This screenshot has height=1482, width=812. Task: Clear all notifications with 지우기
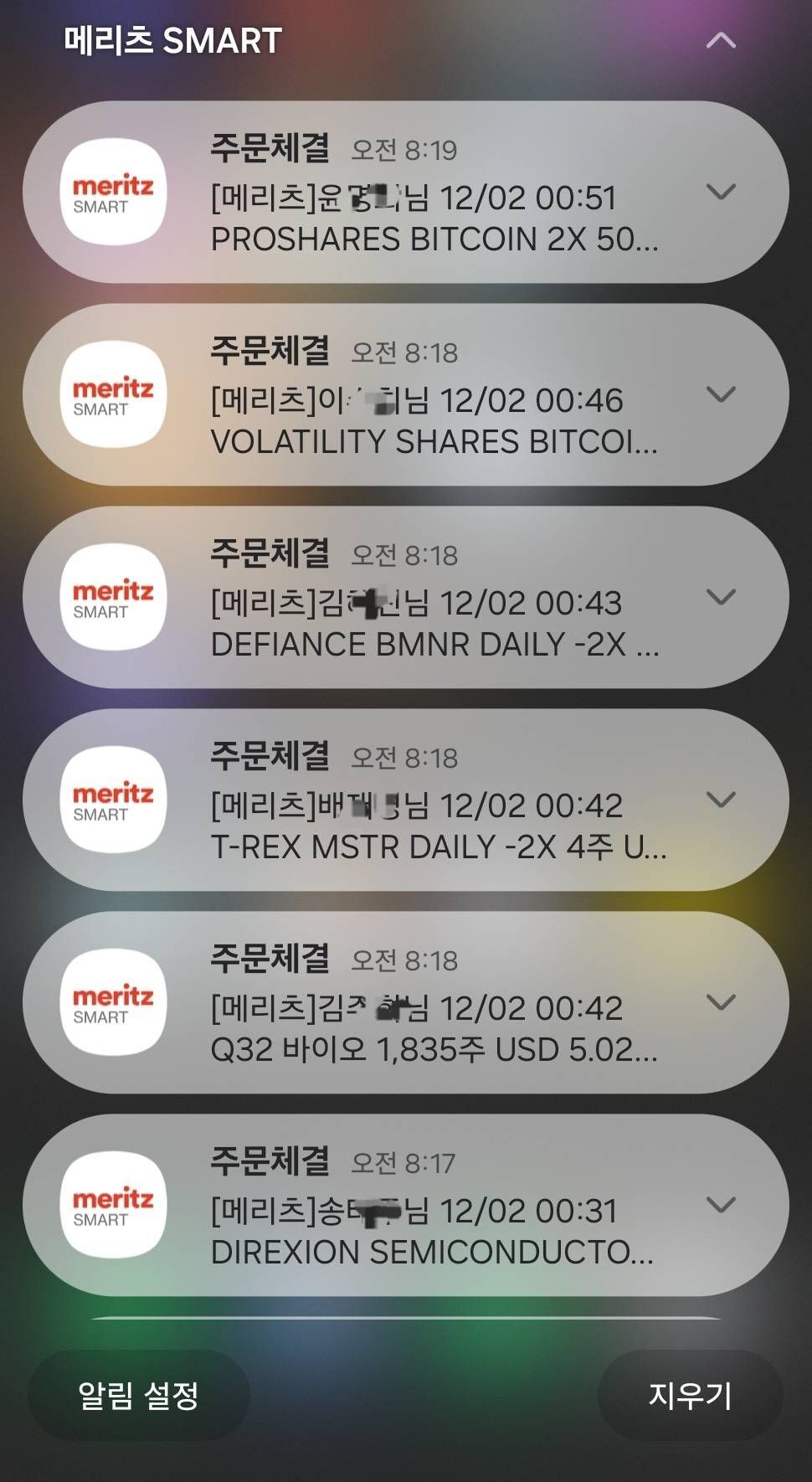point(690,1395)
